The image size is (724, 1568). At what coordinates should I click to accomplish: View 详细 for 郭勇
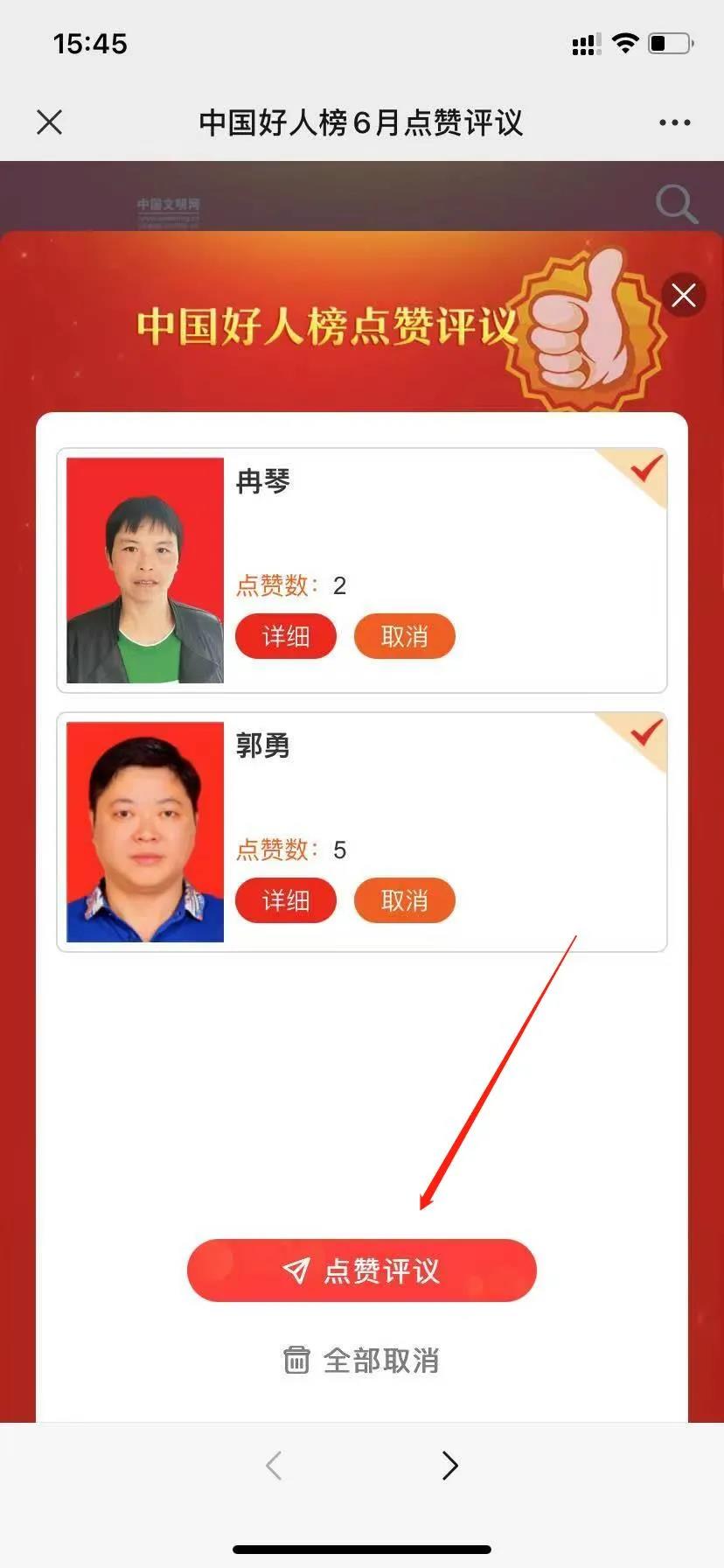(x=286, y=900)
